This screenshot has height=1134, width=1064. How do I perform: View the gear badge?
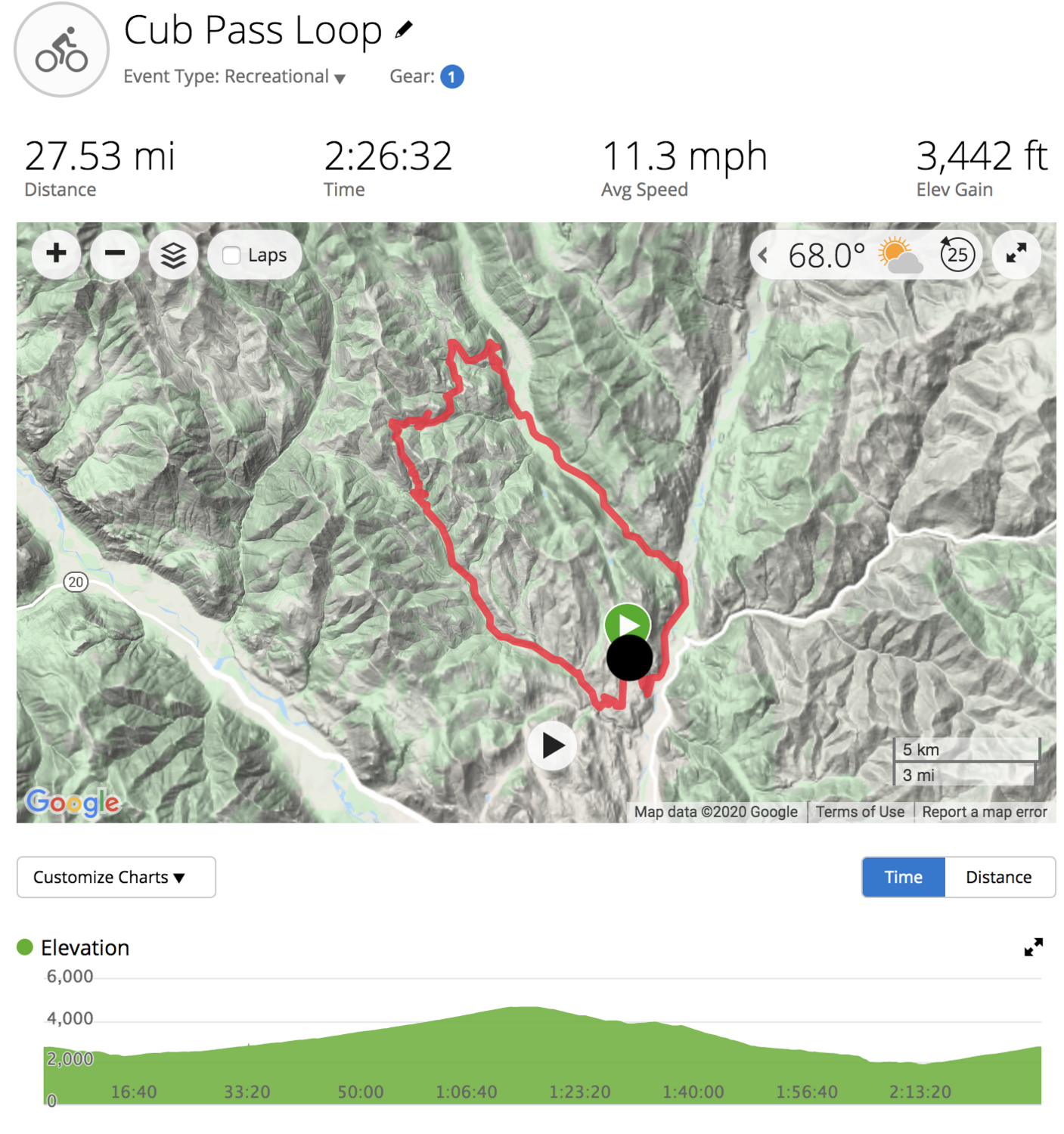click(x=451, y=77)
